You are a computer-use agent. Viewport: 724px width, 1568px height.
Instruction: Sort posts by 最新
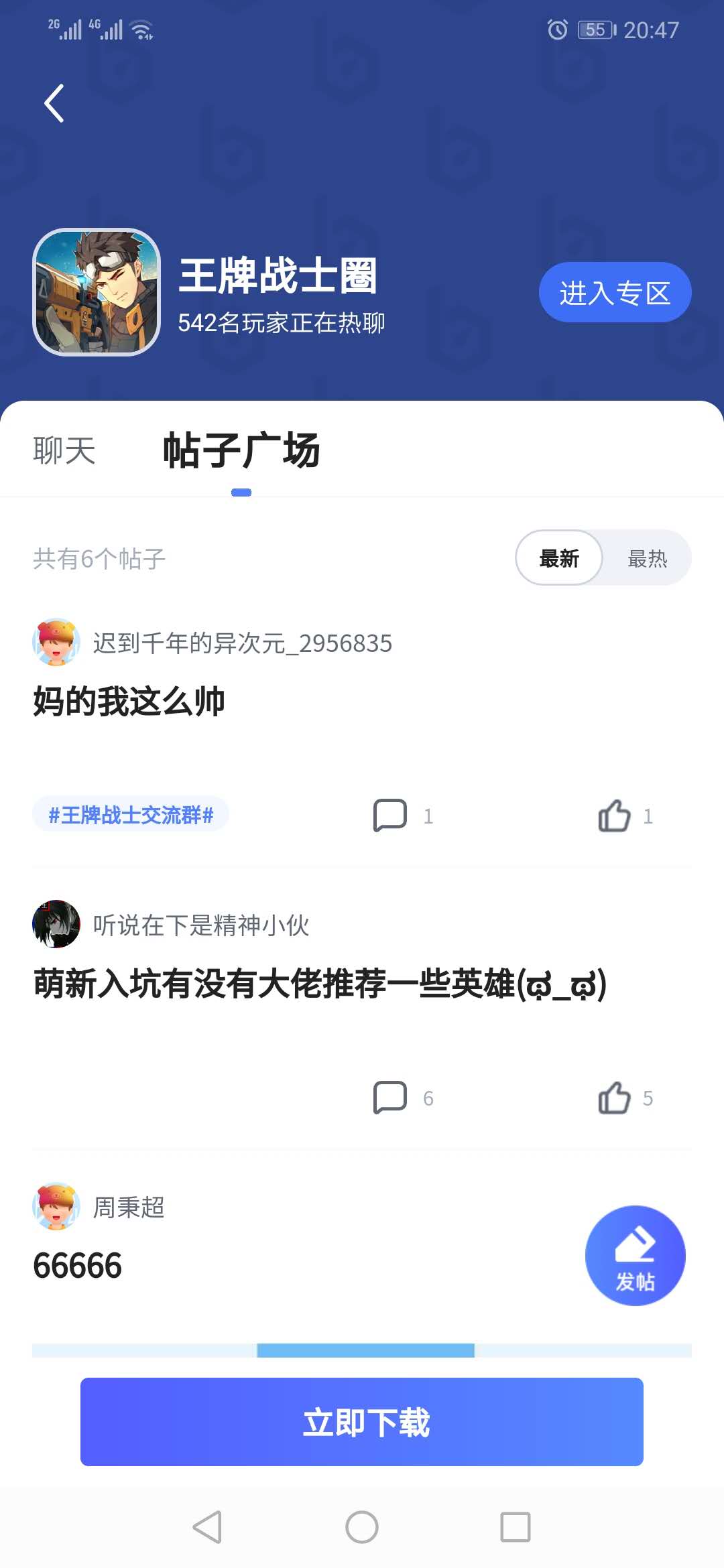[x=559, y=558]
